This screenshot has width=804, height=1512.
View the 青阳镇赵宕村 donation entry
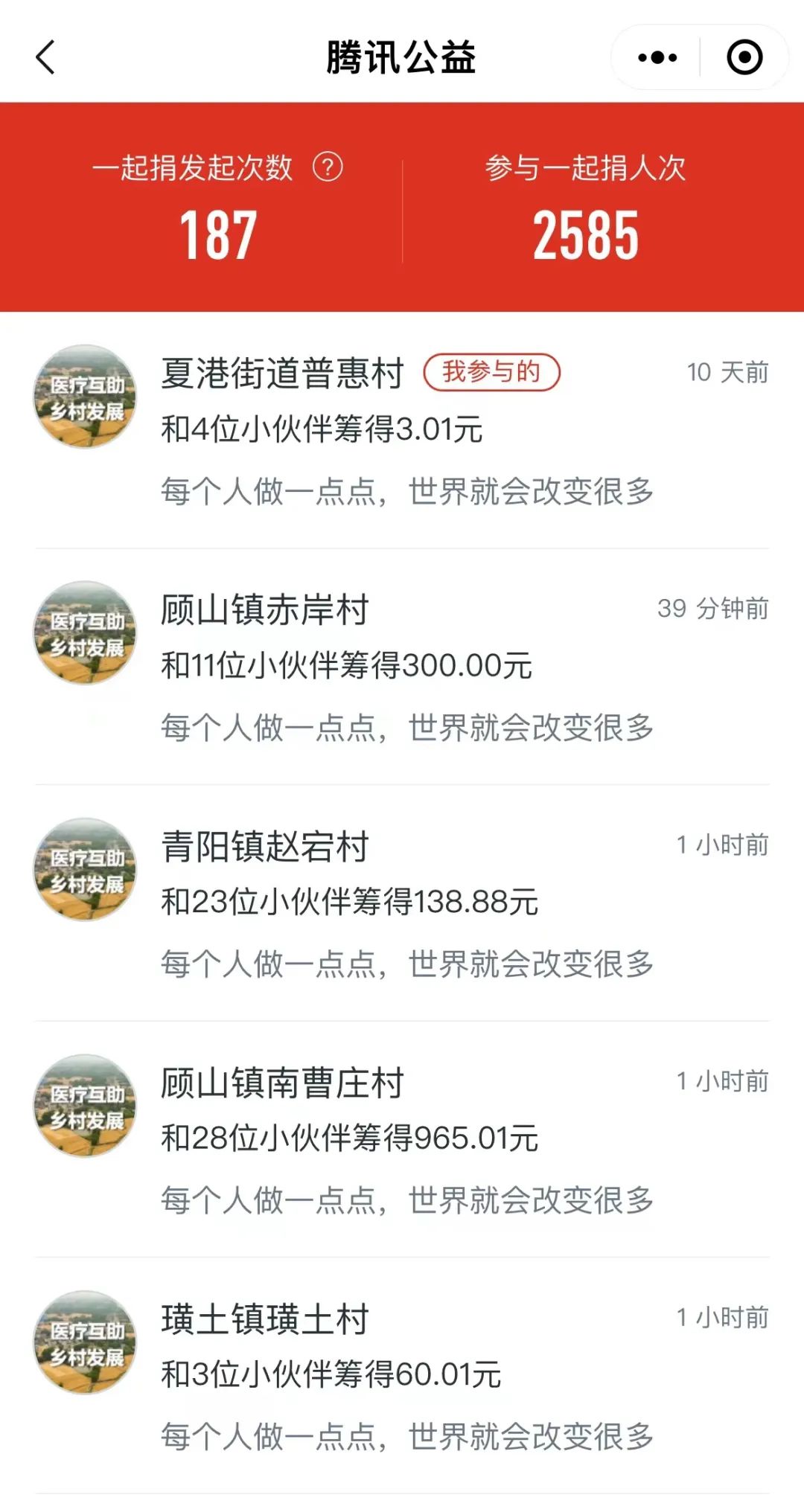(402, 903)
